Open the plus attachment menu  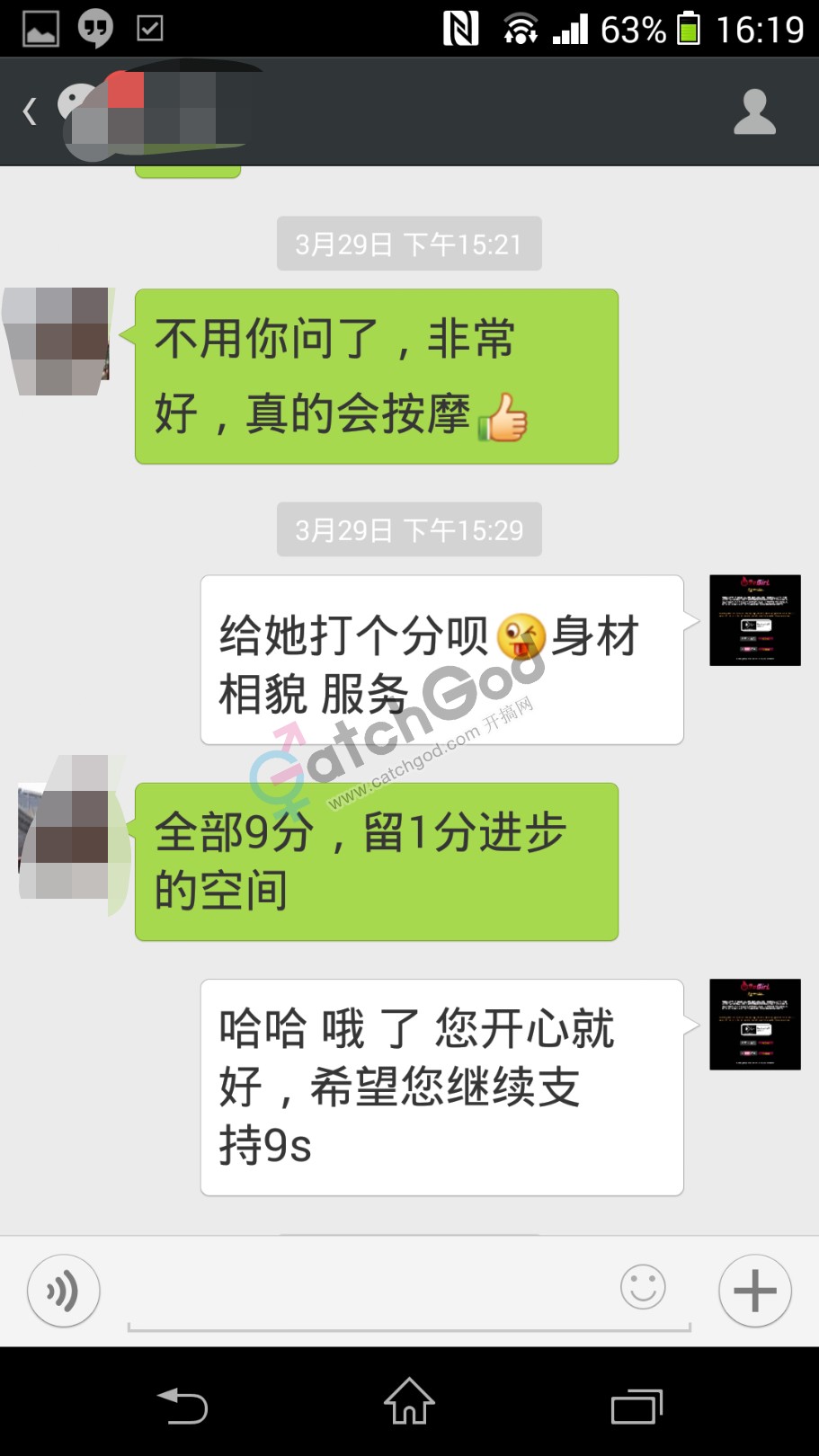click(754, 1291)
